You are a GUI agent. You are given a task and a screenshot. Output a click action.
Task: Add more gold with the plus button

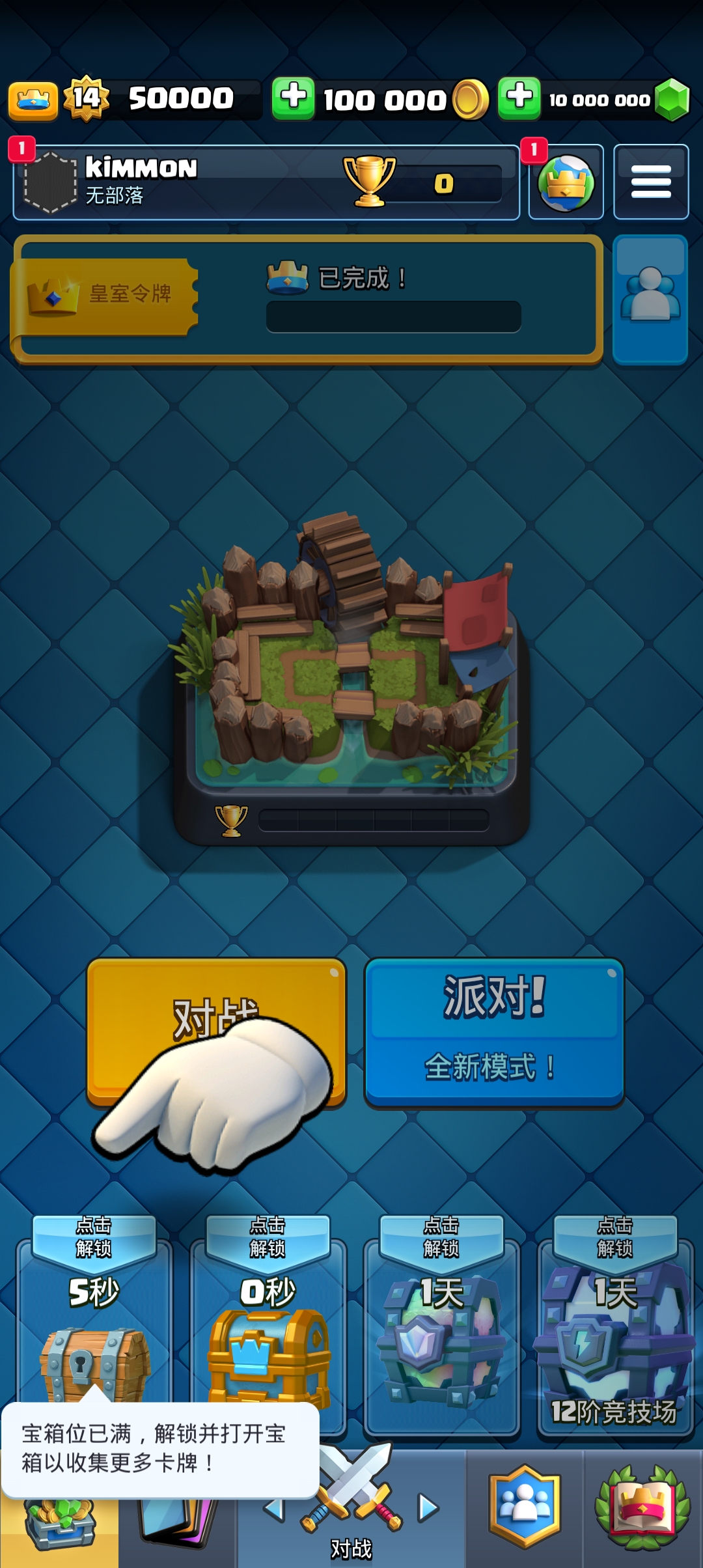pyautogui.click(x=293, y=98)
